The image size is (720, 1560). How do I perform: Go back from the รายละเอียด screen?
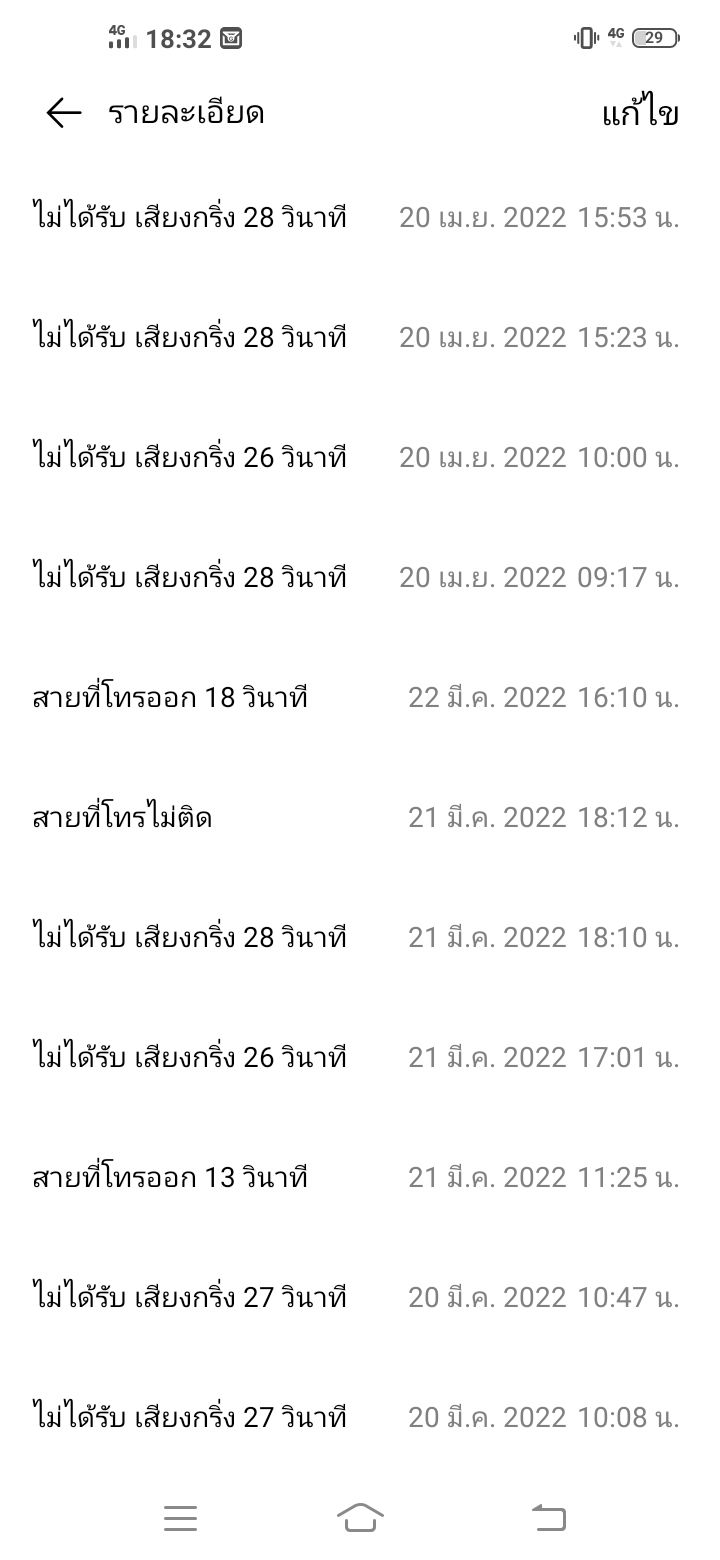click(63, 113)
